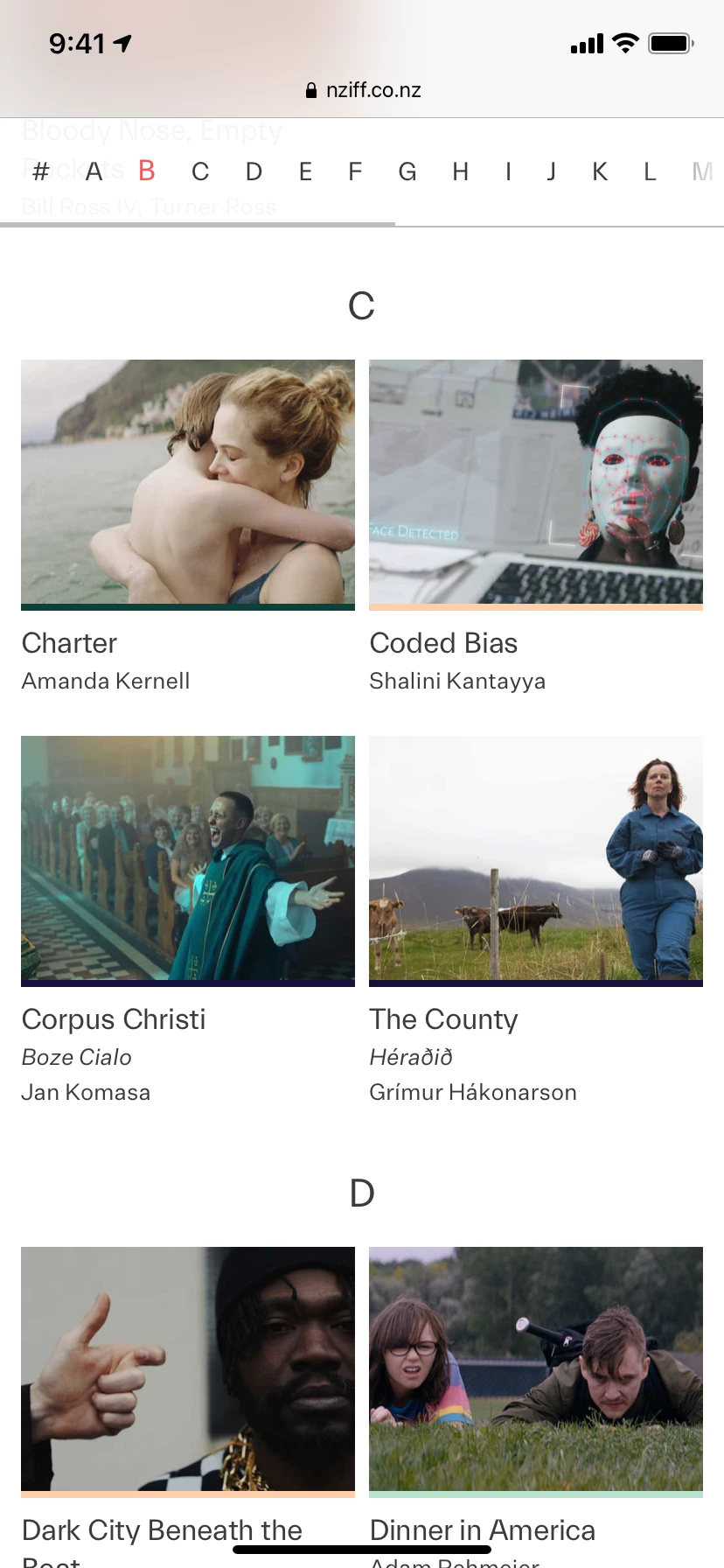Go to the letter J section

[x=552, y=171]
